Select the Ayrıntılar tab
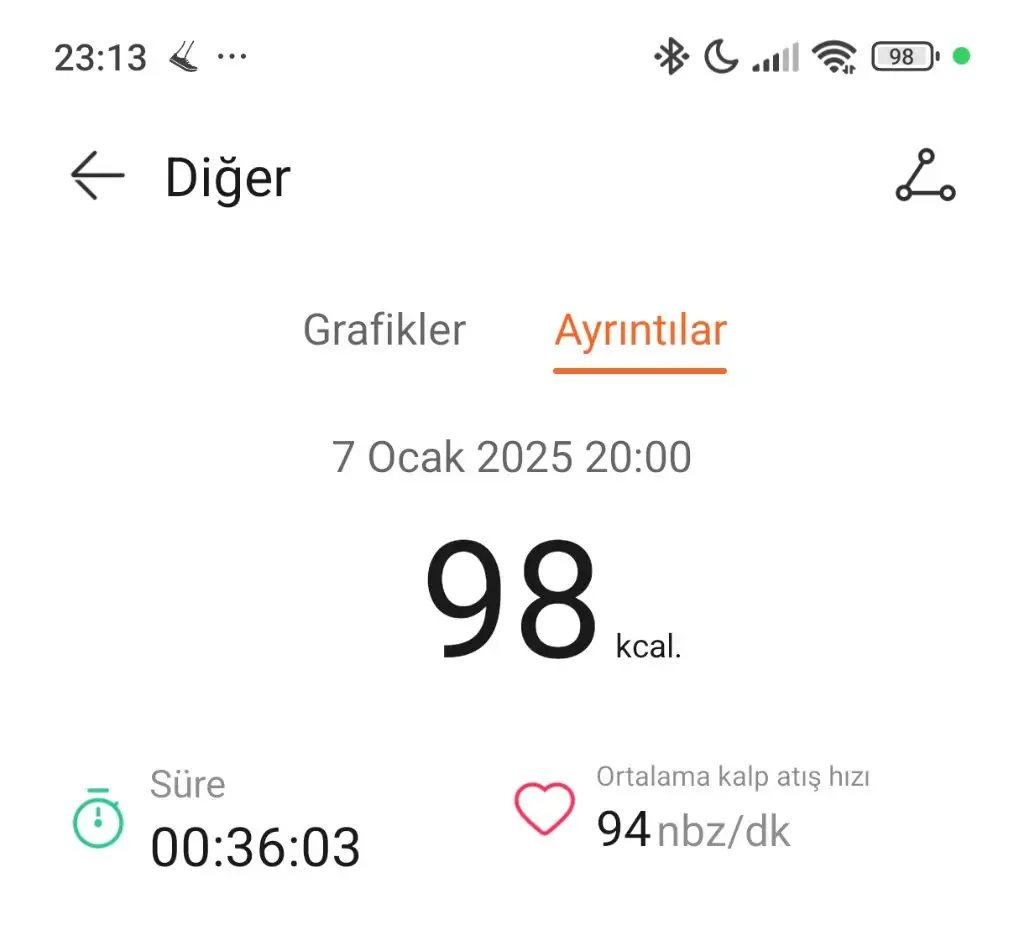The height and width of the screenshot is (940, 1024). [640, 330]
